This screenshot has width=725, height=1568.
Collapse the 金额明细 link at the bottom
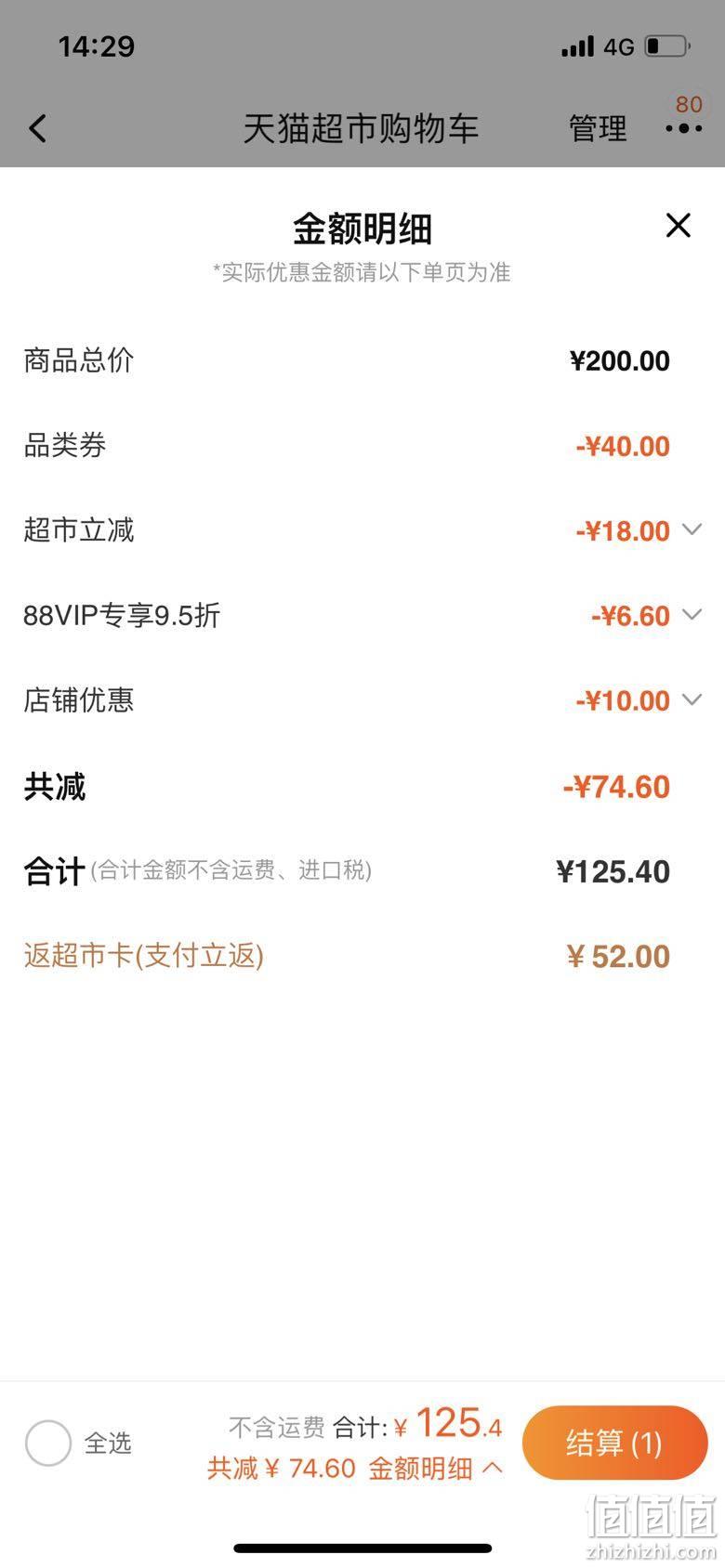coord(436,1468)
